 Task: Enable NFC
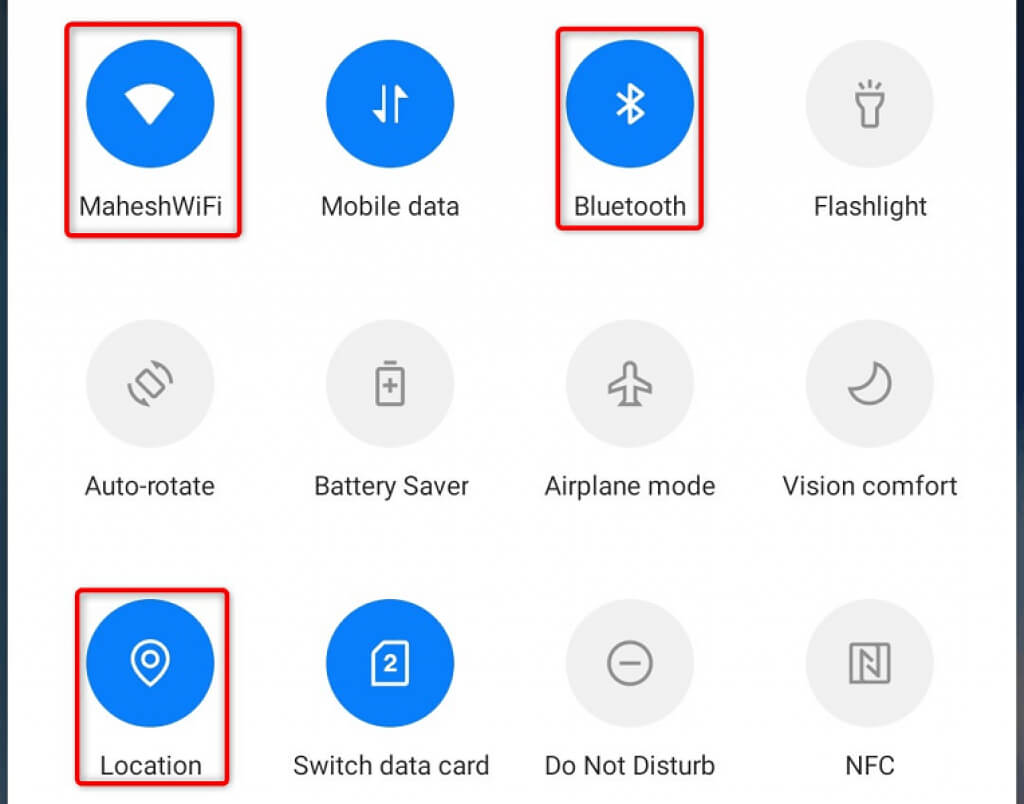click(870, 662)
